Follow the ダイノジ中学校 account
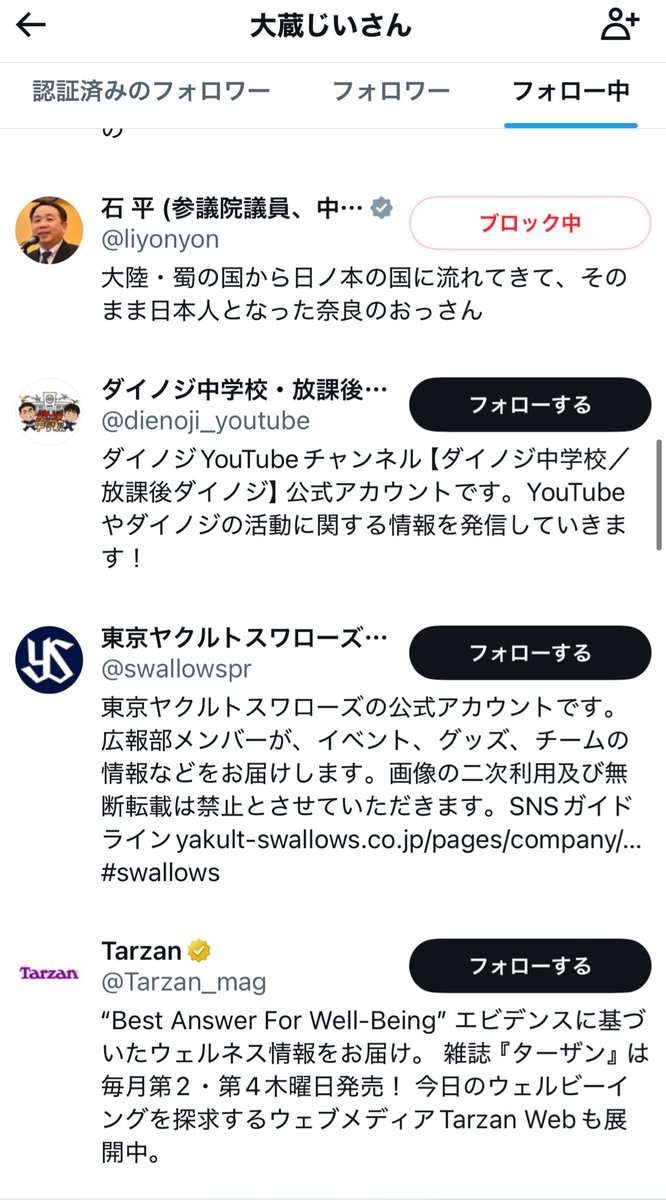666x1200 pixels. pyautogui.click(x=529, y=405)
